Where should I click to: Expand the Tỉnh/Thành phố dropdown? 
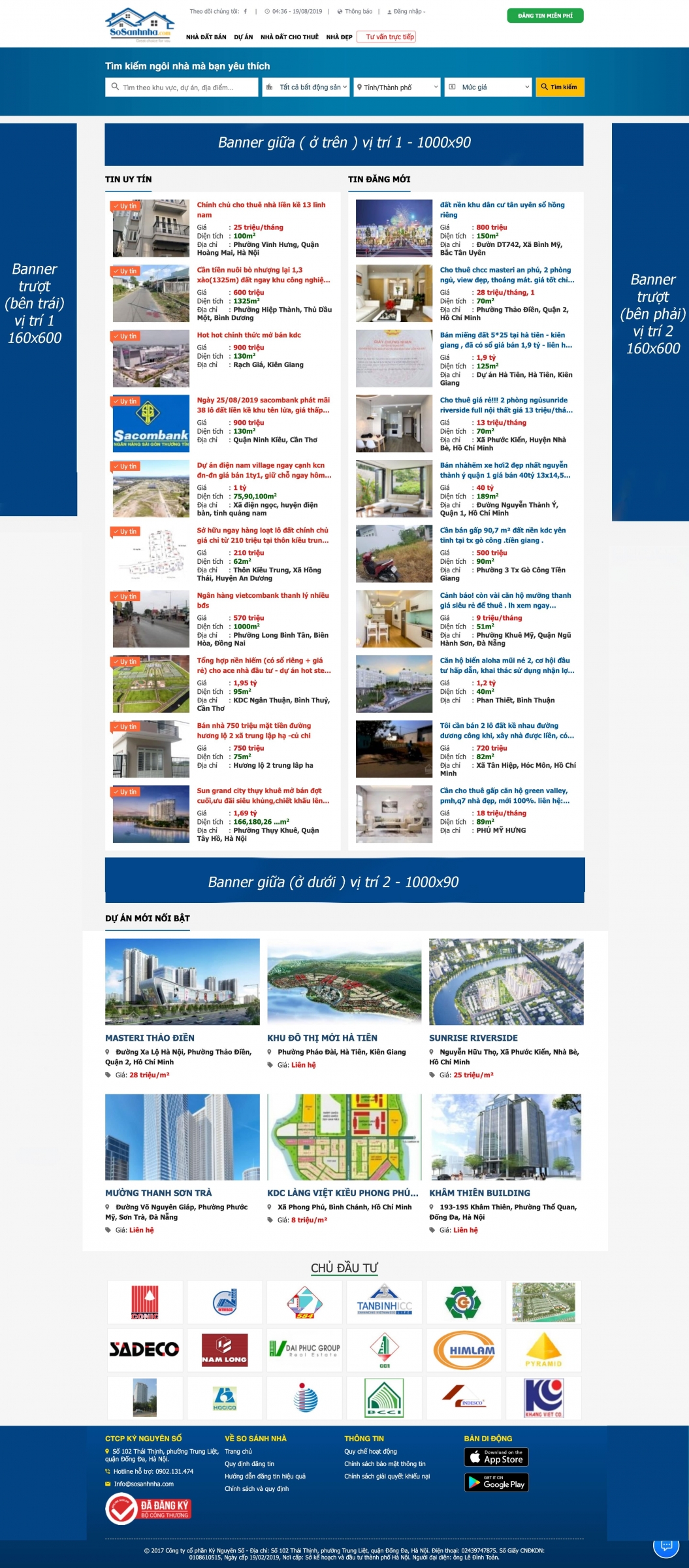pos(396,87)
